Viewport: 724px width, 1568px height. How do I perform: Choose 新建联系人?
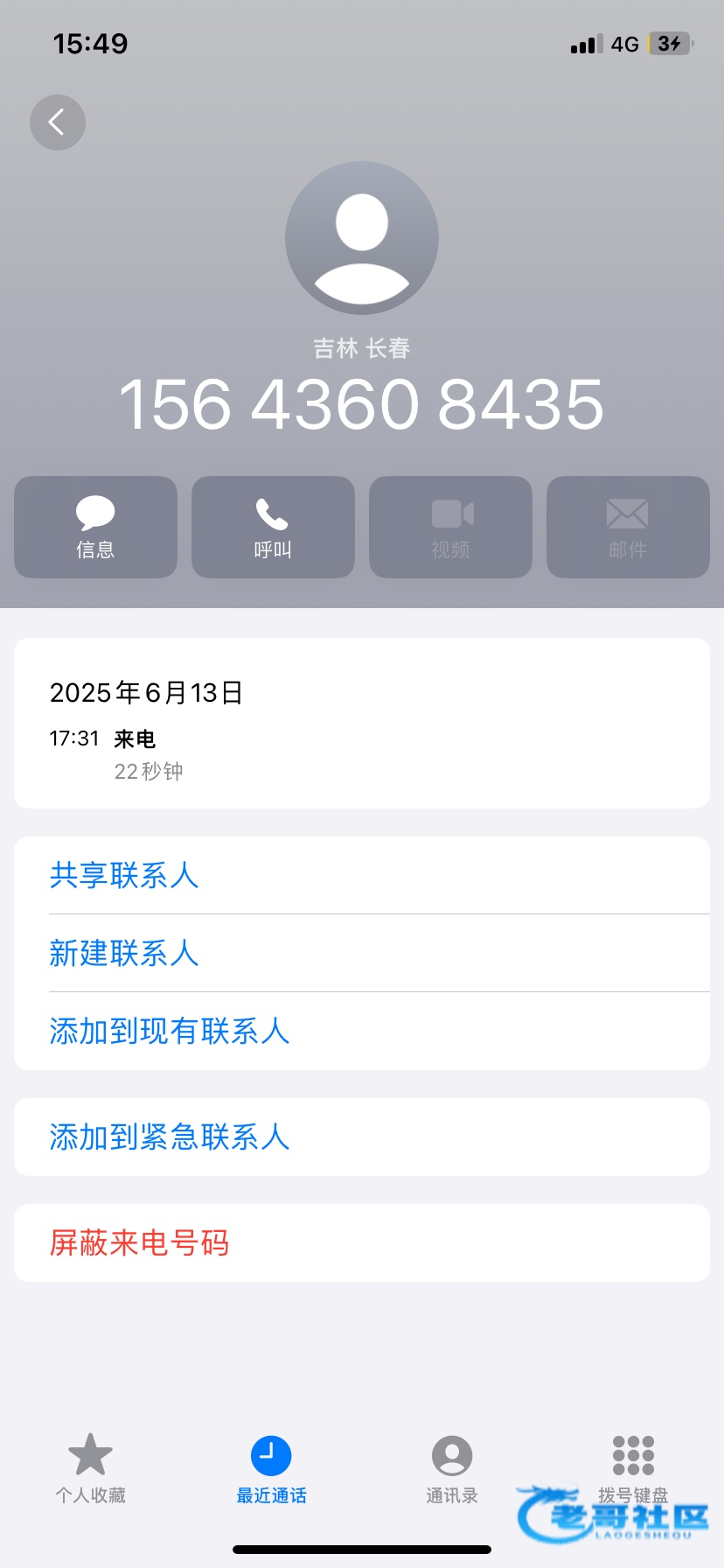(124, 953)
